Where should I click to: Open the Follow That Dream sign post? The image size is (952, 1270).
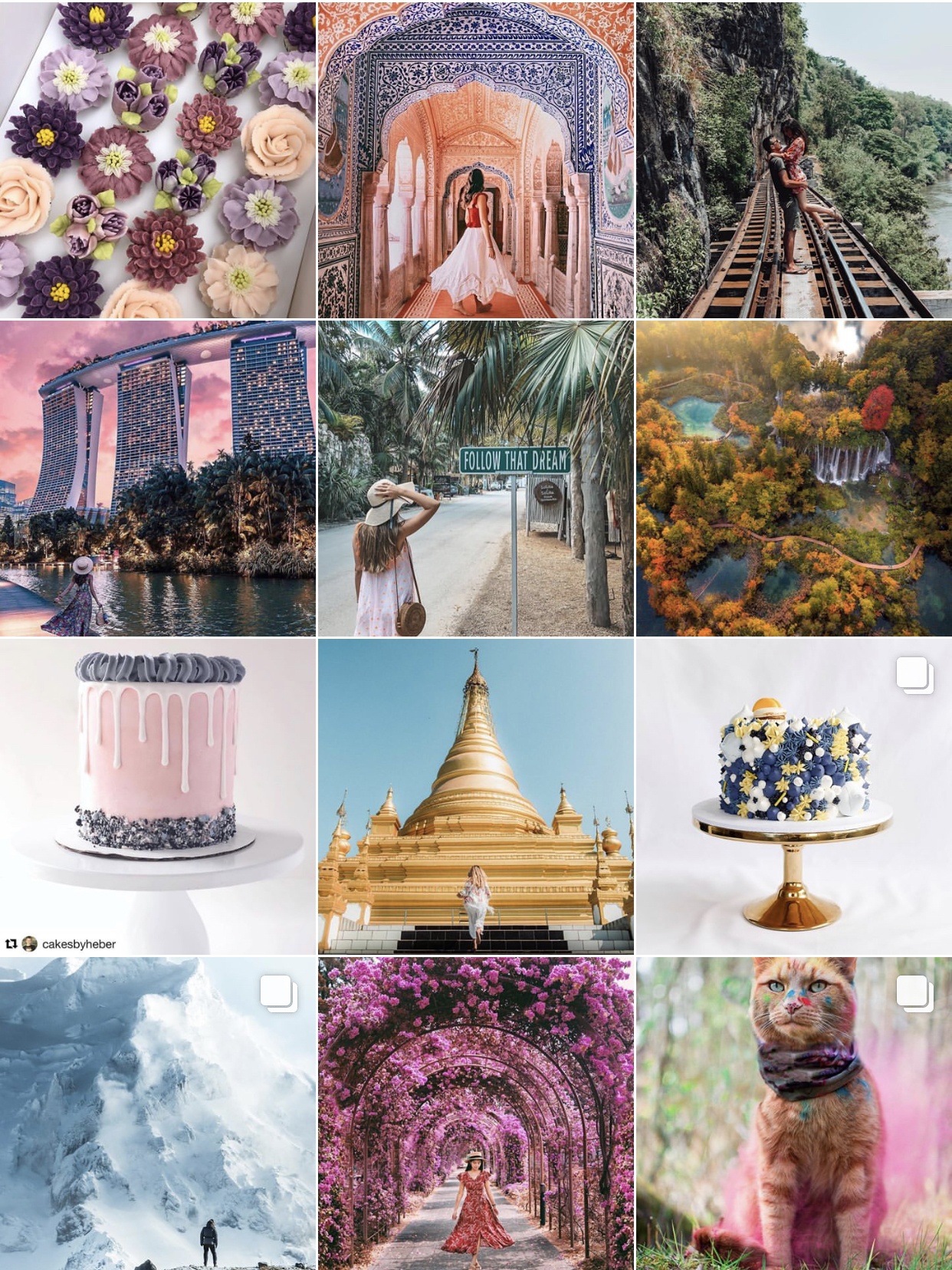click(475, 478)
